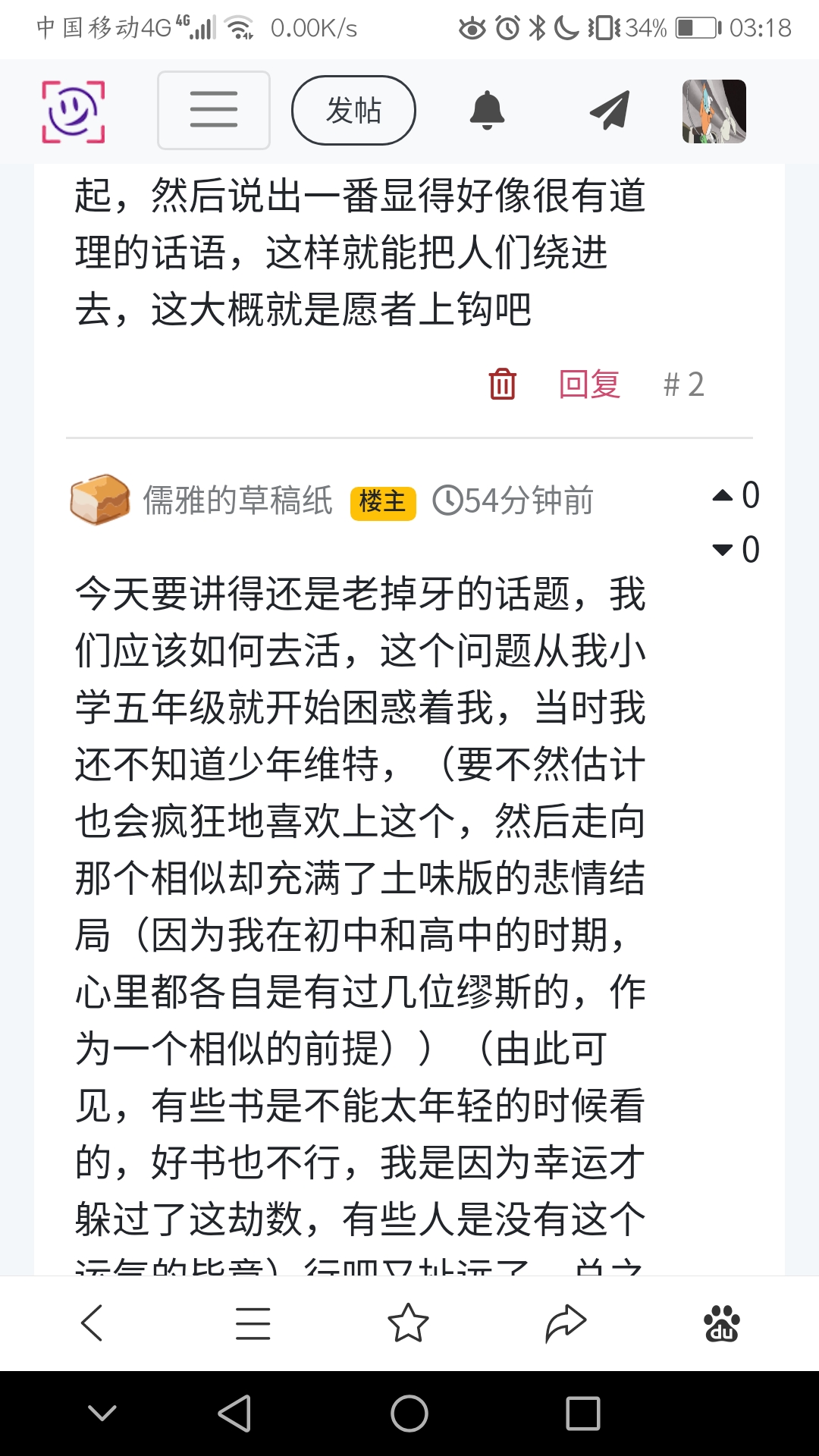This screenshot has width=819, height=1456.
Task: Go back with browser back arrow
Action: click(x=93, y=1323)
